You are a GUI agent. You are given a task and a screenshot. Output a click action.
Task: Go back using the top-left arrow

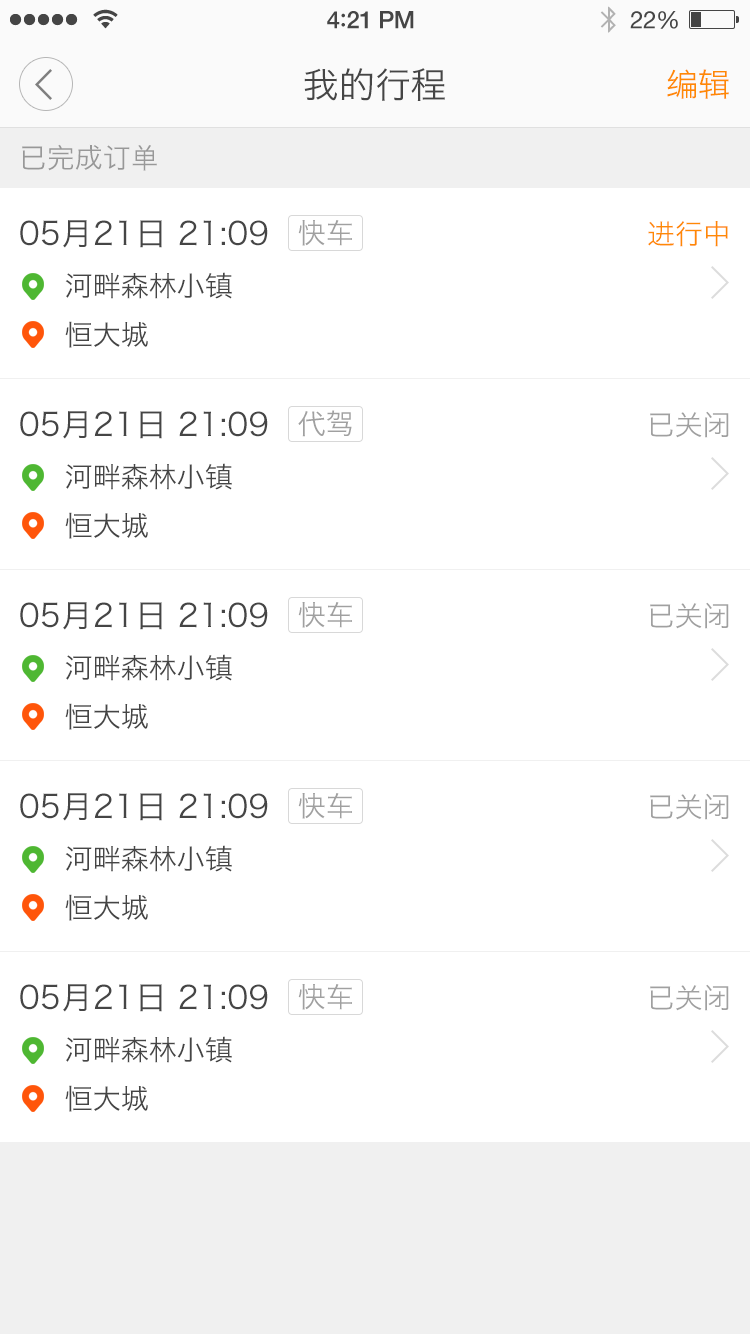click(x=46, y=84)
